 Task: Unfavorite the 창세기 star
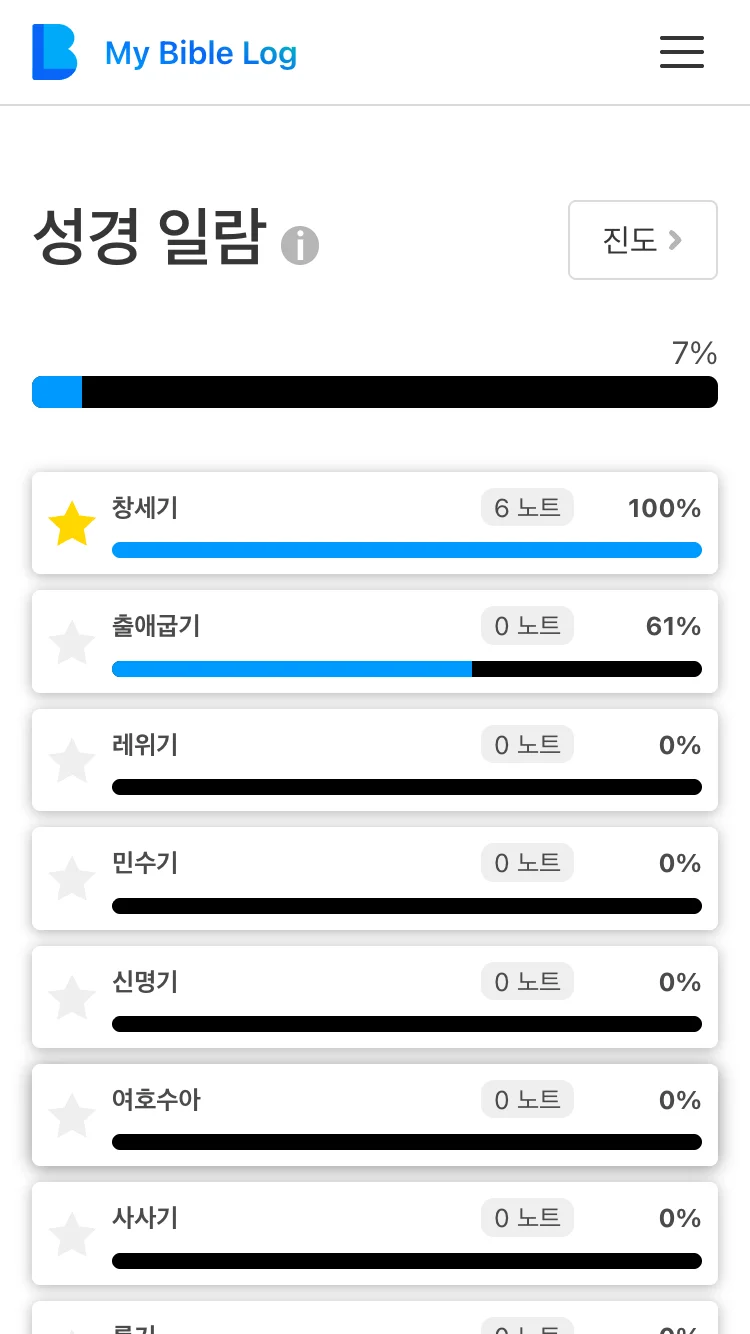(x=72, y=524)
